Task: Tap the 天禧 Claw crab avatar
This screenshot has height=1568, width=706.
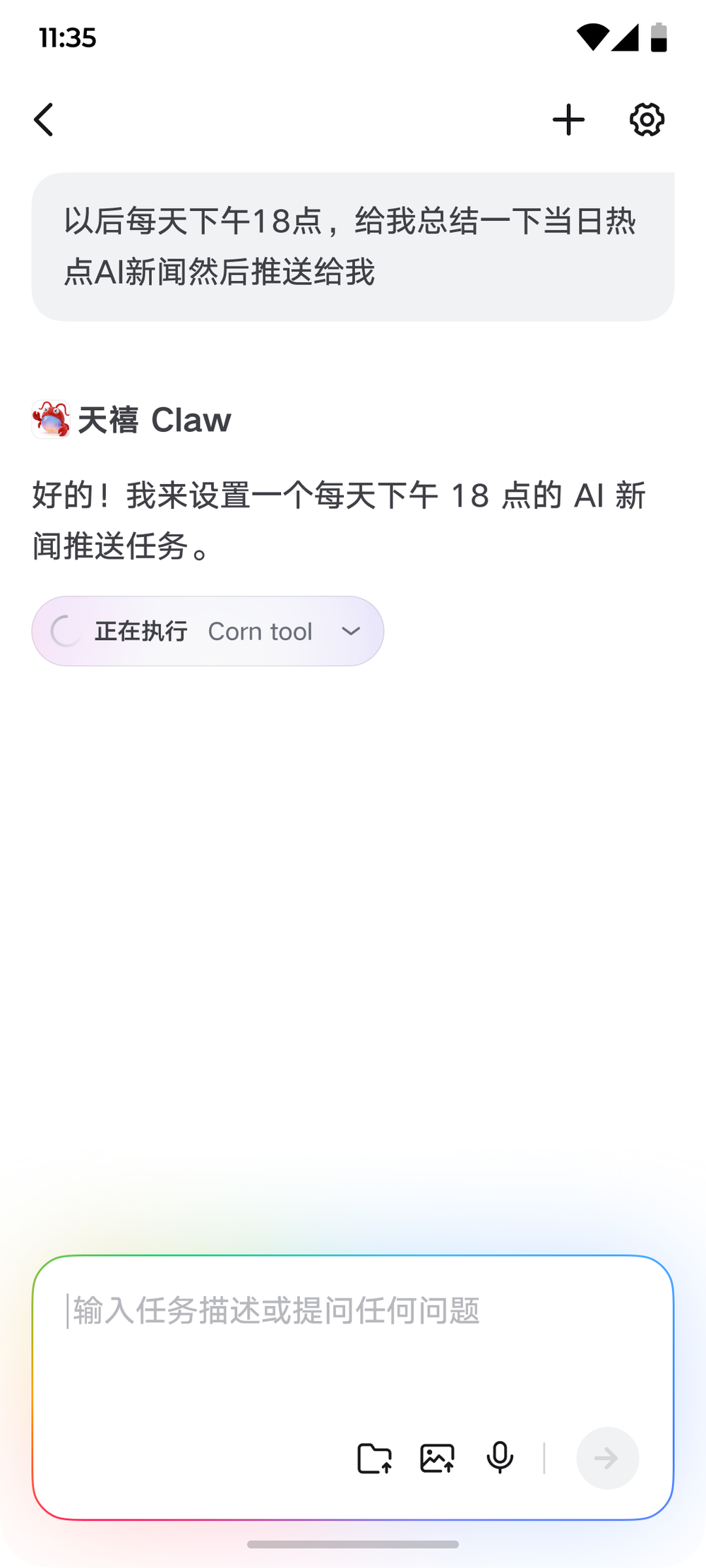Action: (x=49, y=420)
